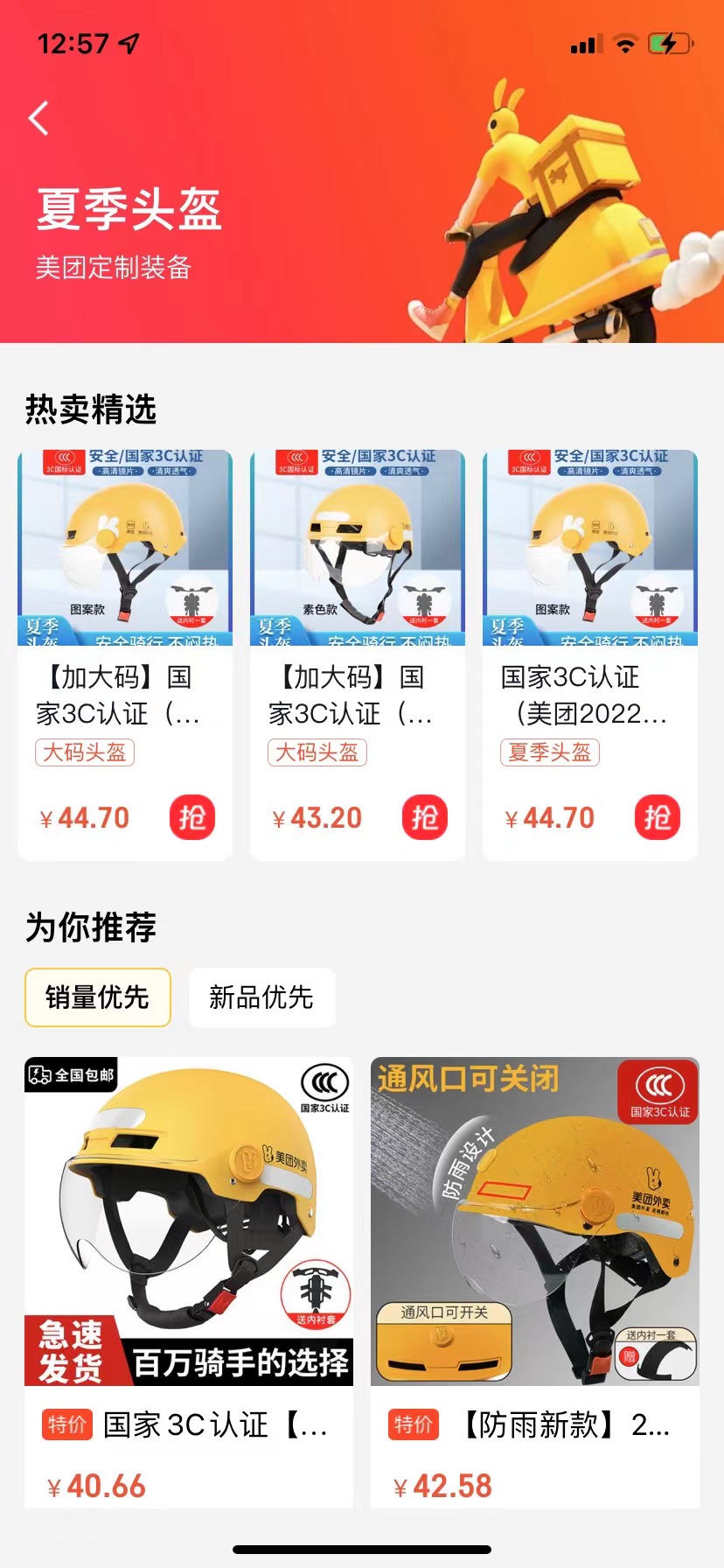The width and height of the screenshot is (724, 1568).
Task: Tap the Wi-Fi icon in the status bar
Action: pos(624,42)
